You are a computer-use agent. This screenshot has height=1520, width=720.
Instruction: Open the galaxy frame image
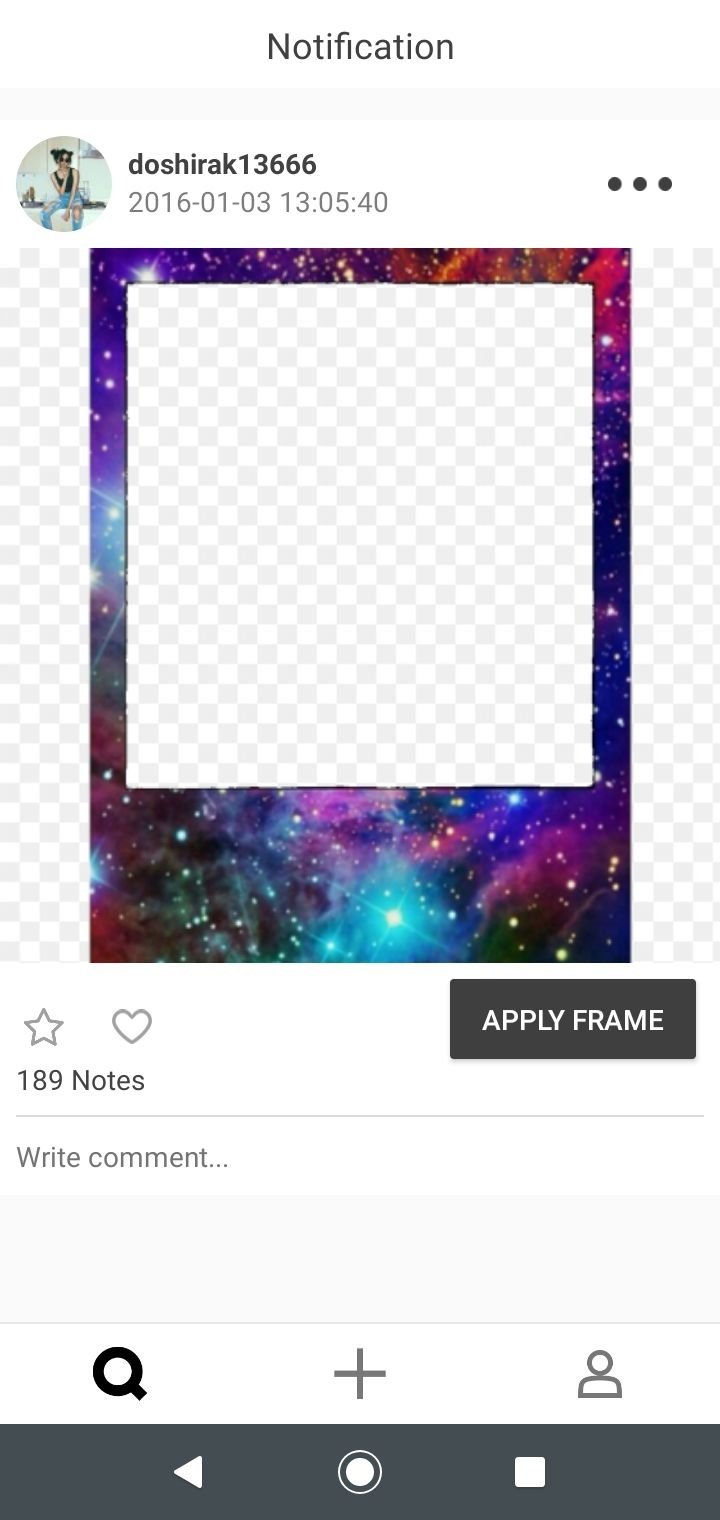point(360,605)
